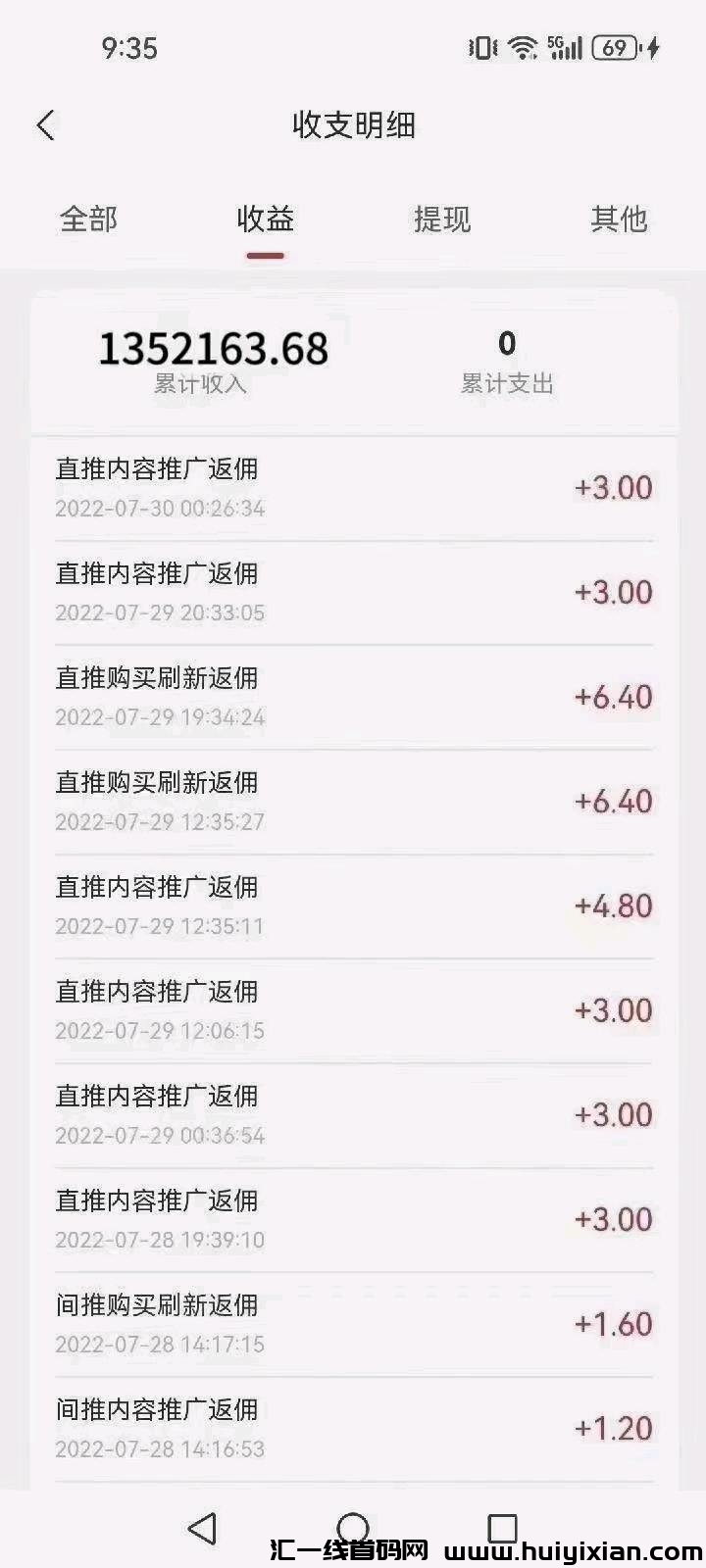The width and height of the screenshot is (706, 1568).
Task: Open the 提现 tab
Action: click(442, 219)
